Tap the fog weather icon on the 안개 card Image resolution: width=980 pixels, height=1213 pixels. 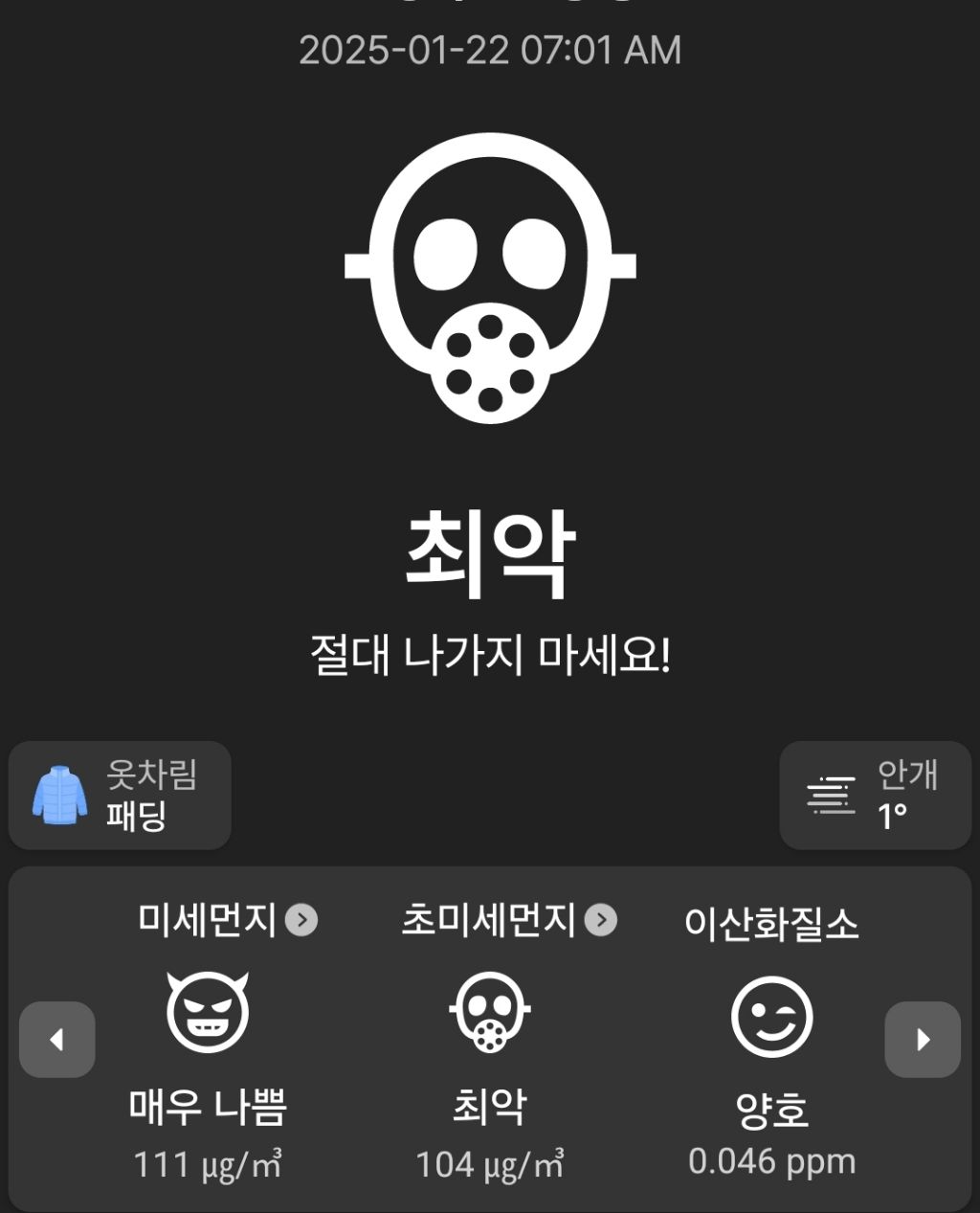point(832,795)
